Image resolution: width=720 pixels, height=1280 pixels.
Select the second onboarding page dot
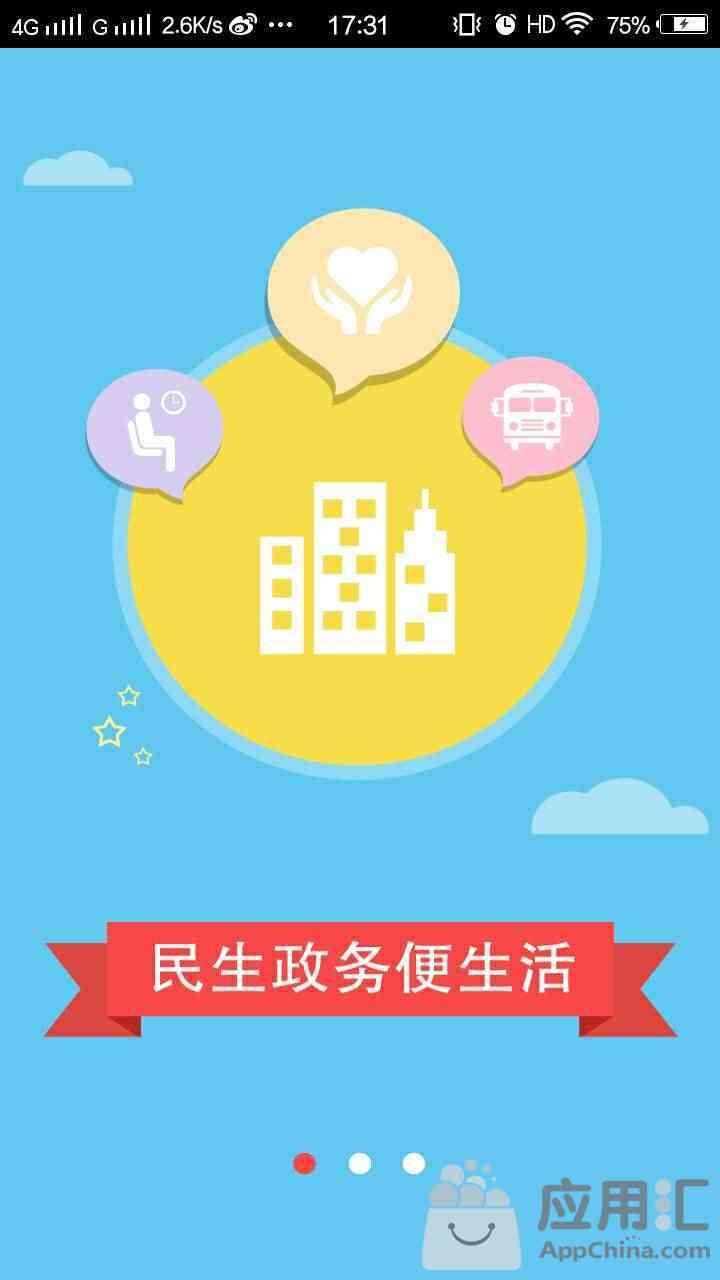point(360,1164)
